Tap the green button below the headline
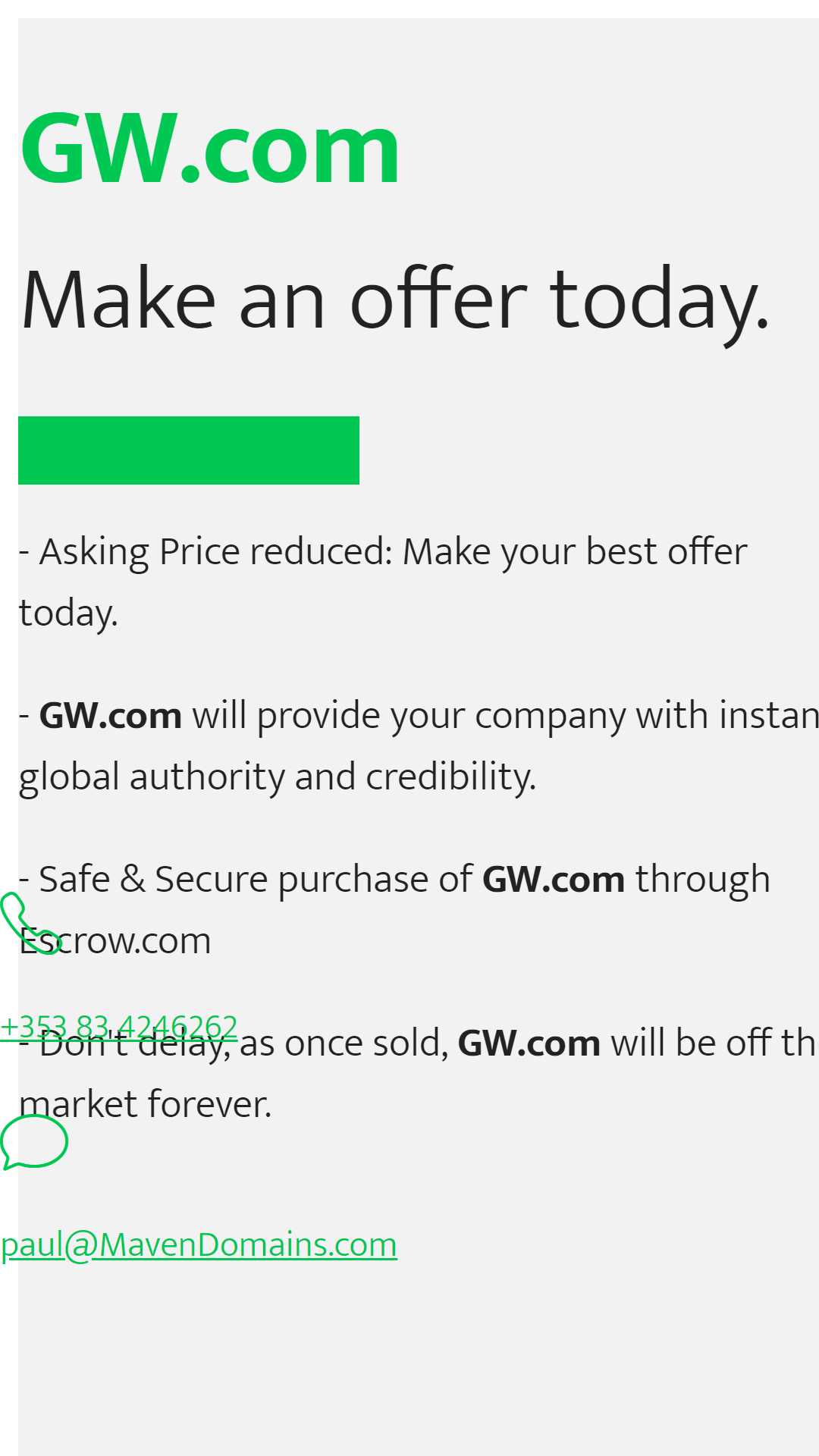The width and height of the screenshot is (819, 1456). pyautogui.click(x=189, y=450)
